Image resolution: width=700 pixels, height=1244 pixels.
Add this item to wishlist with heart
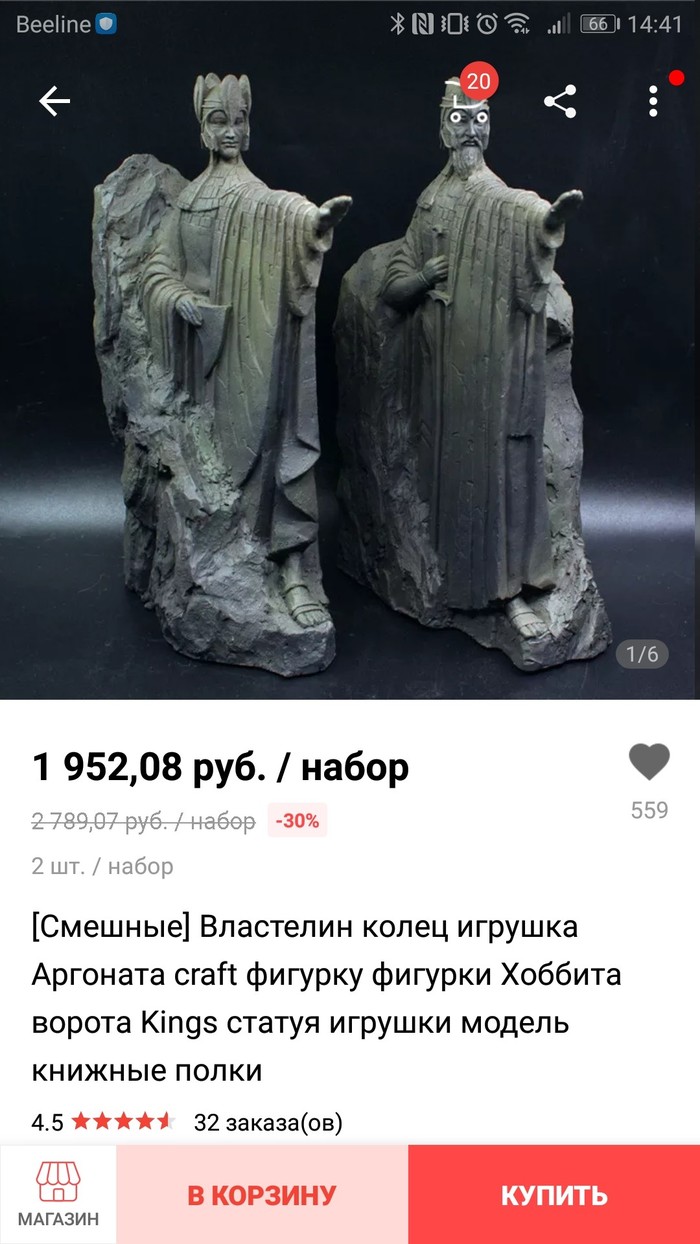point(649,764)
